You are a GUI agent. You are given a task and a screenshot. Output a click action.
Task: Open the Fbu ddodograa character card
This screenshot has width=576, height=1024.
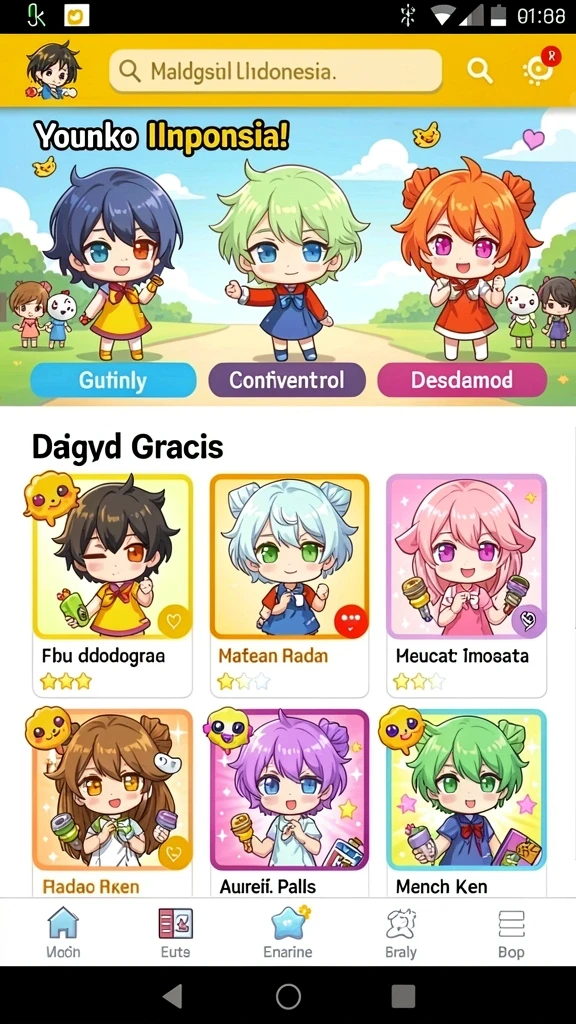pos(112,586)
